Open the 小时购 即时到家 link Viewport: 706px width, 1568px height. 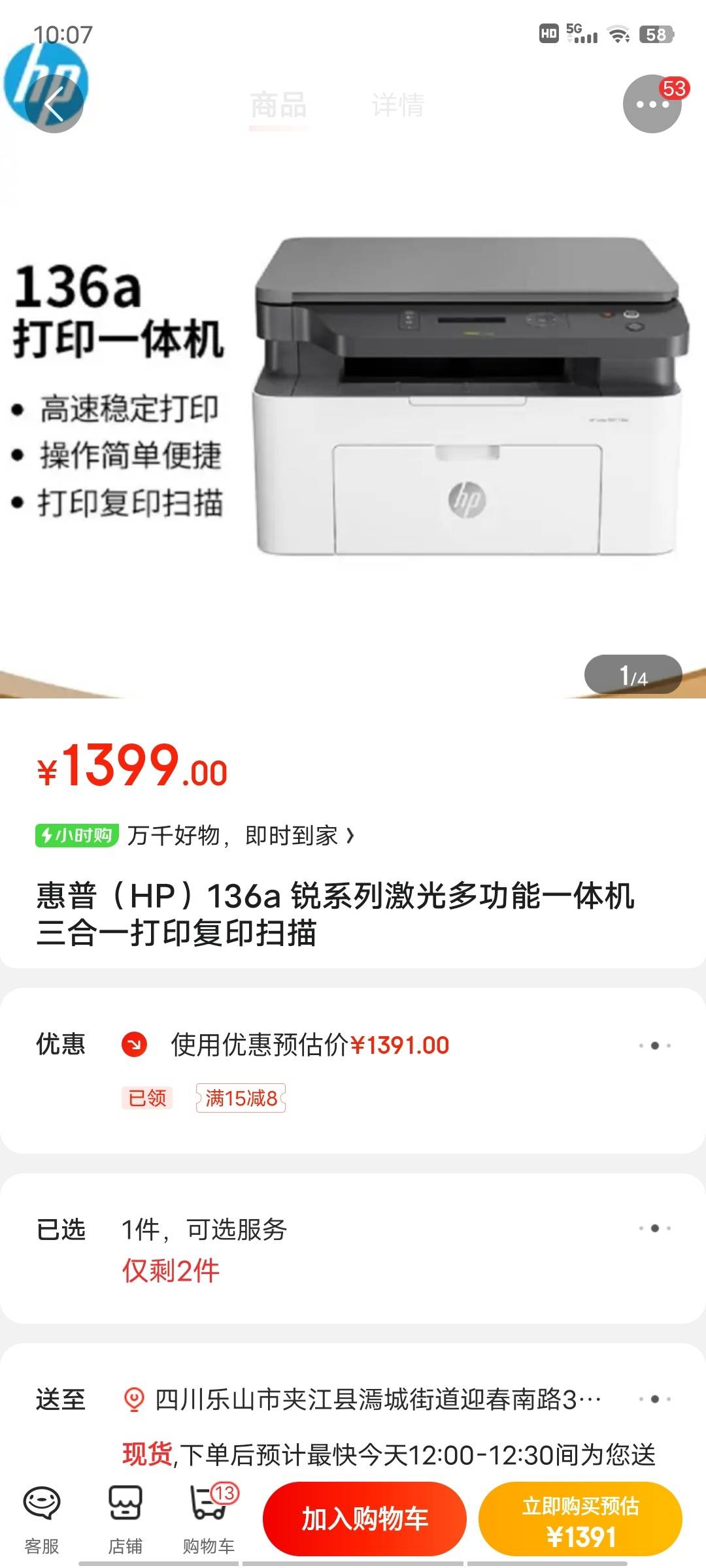[x=196, y=836]
